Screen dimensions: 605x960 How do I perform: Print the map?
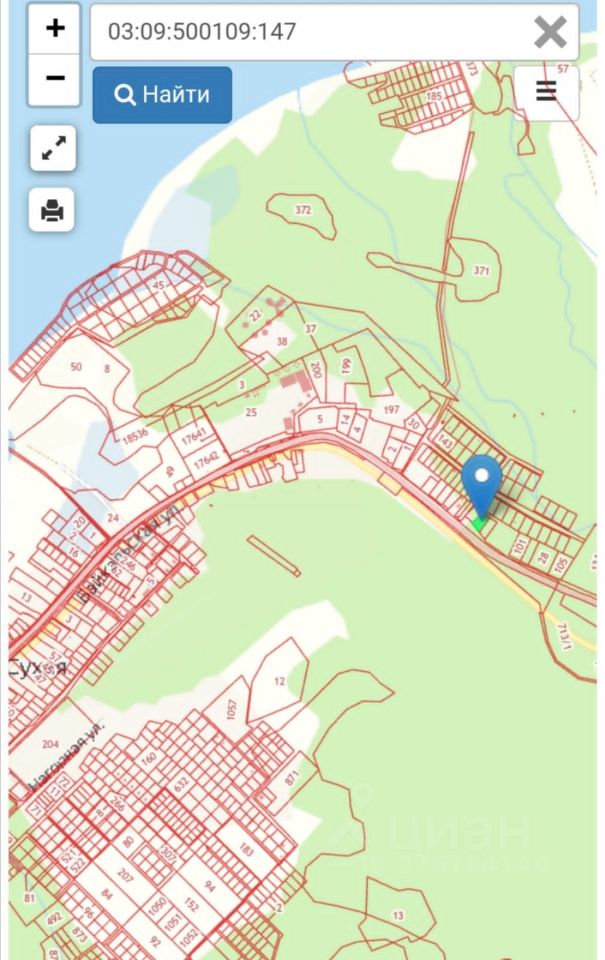(52, 210)
